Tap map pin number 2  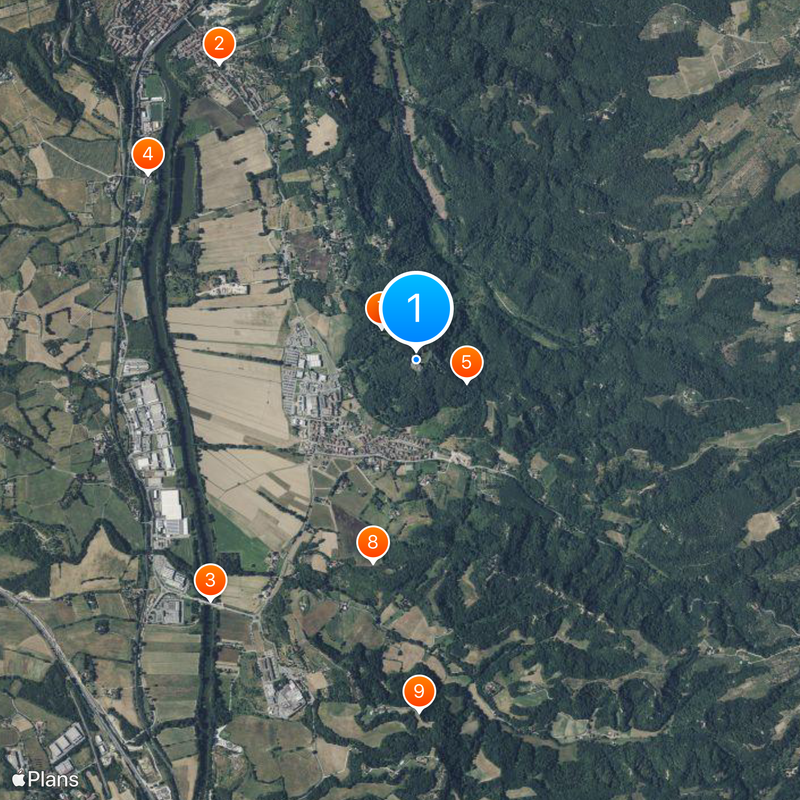219,44
